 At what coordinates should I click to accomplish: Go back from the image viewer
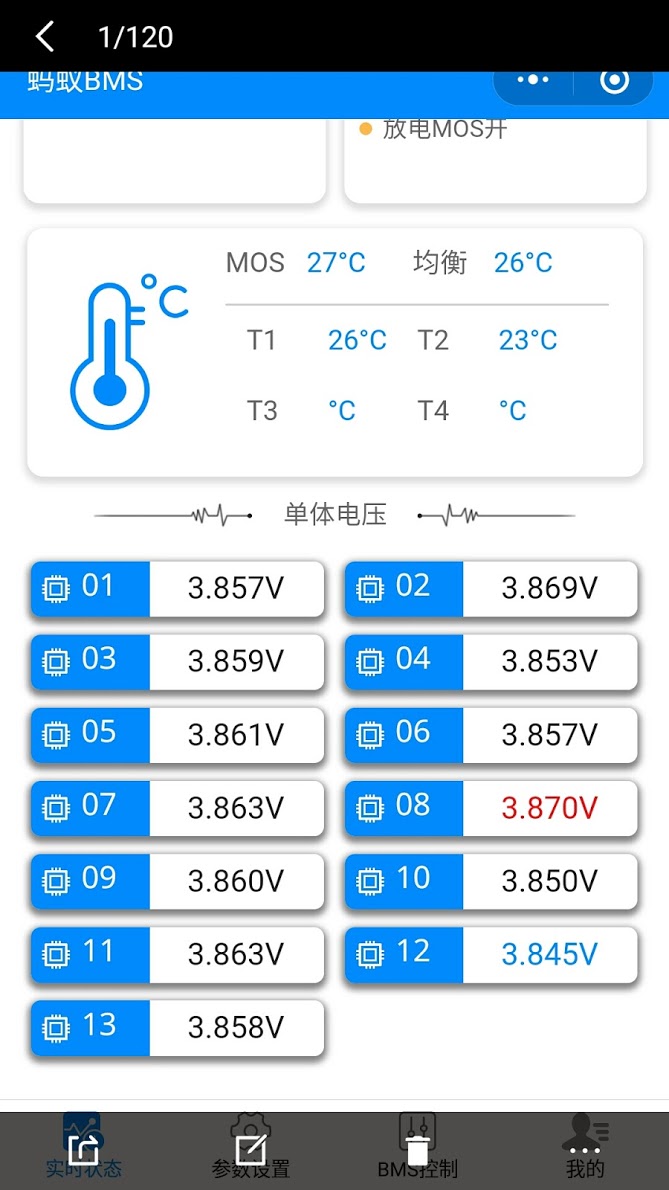click(x=45, y=37)
